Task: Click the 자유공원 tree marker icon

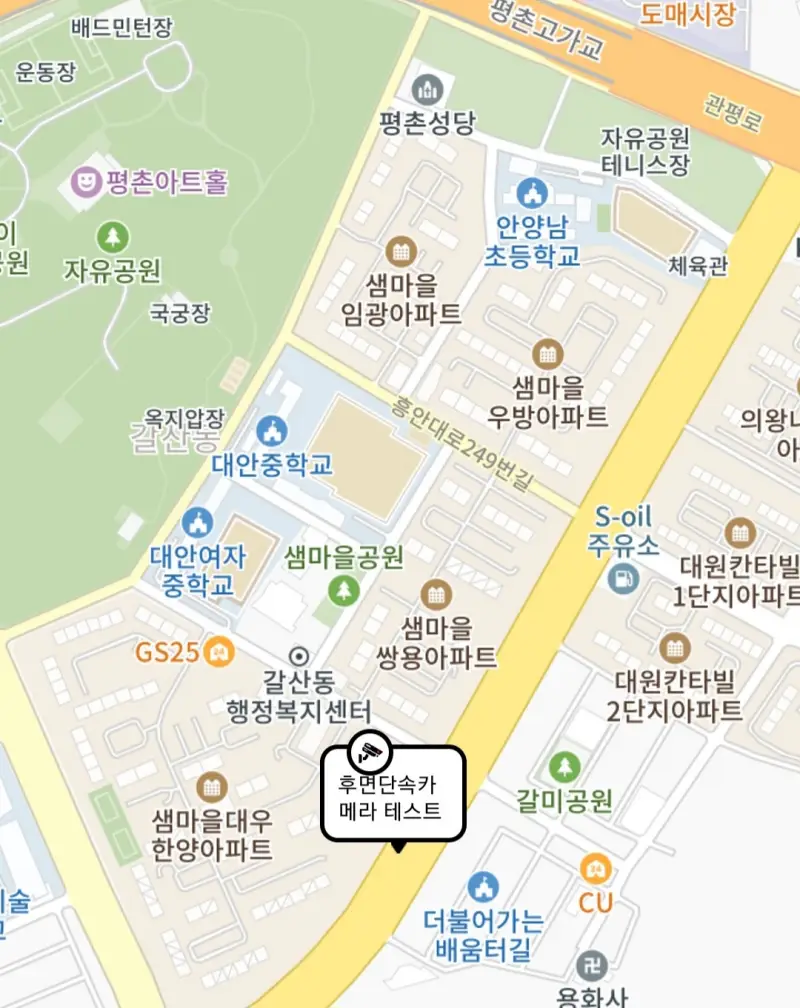Action: (x=113, y=237)
